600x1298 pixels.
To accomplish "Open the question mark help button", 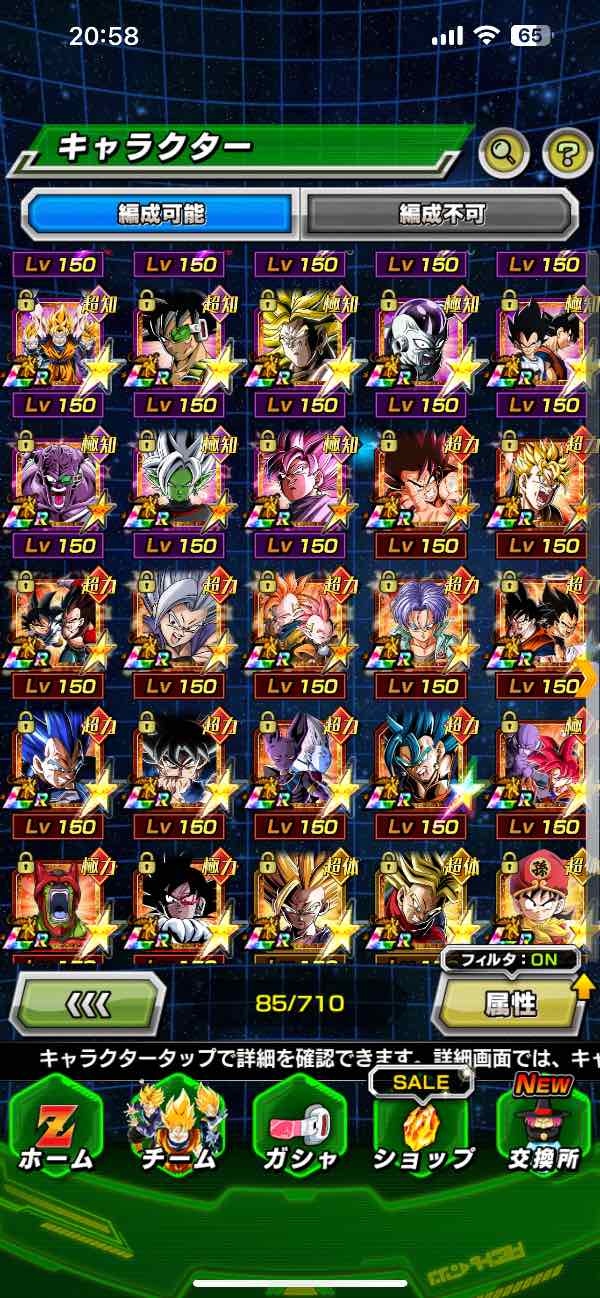I will tap(567, 153).
